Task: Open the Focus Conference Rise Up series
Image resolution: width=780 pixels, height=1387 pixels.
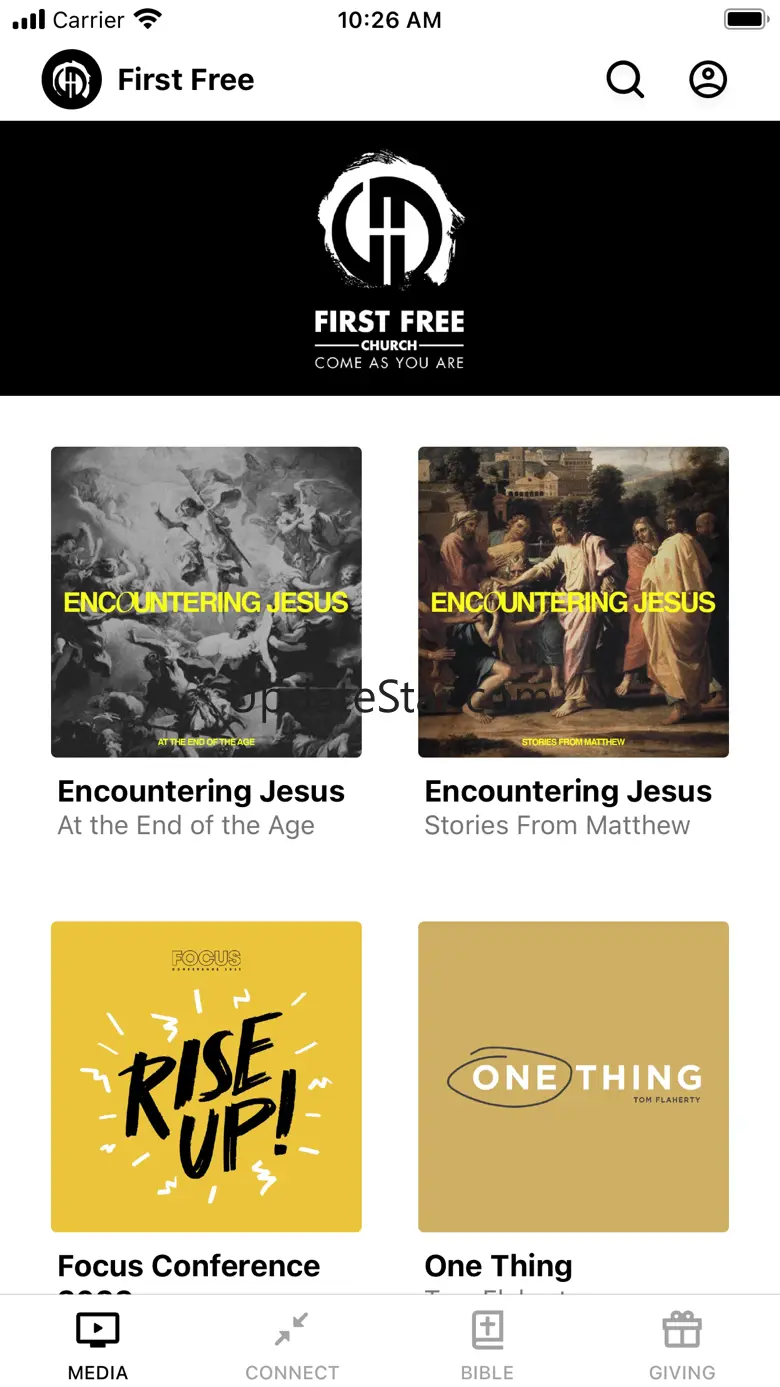Action: (206, 1076)
